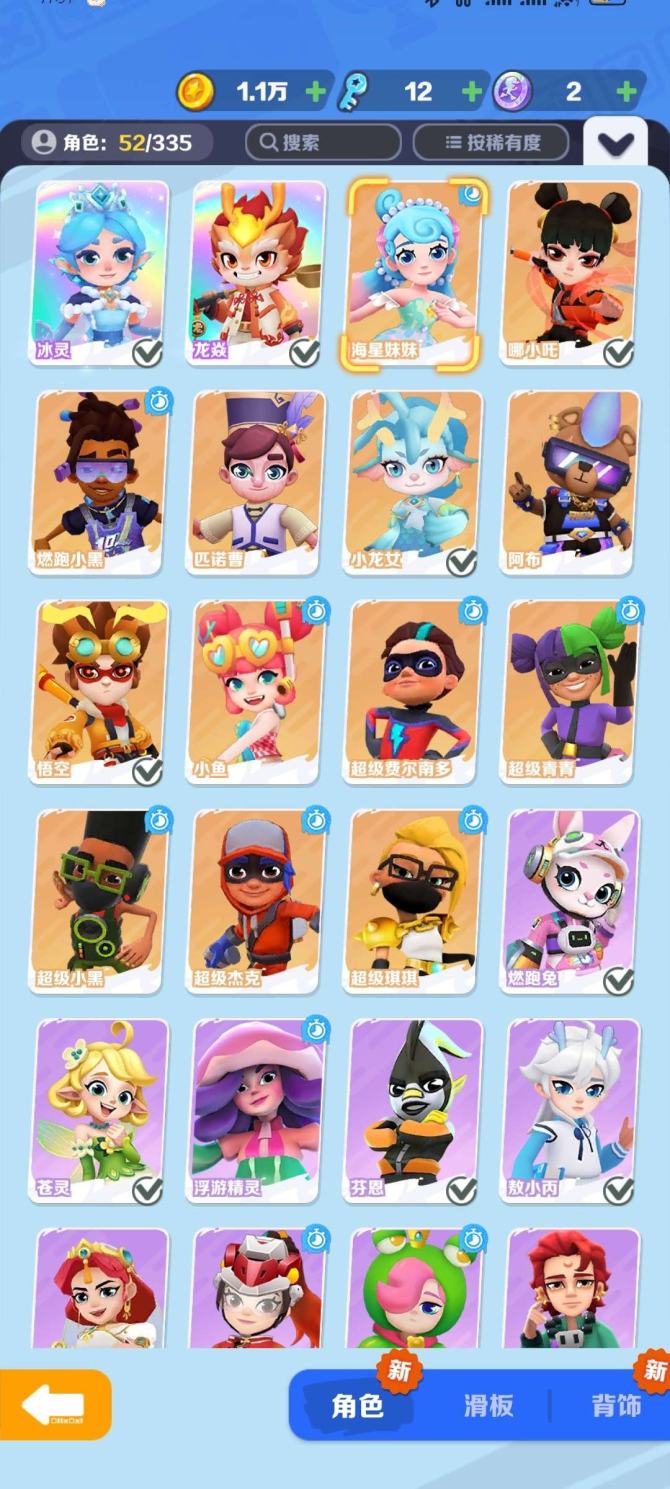Select the 龙焱 character card
Image resolution: width=670 pixels, height=1489 pixels.
[256, 270]
